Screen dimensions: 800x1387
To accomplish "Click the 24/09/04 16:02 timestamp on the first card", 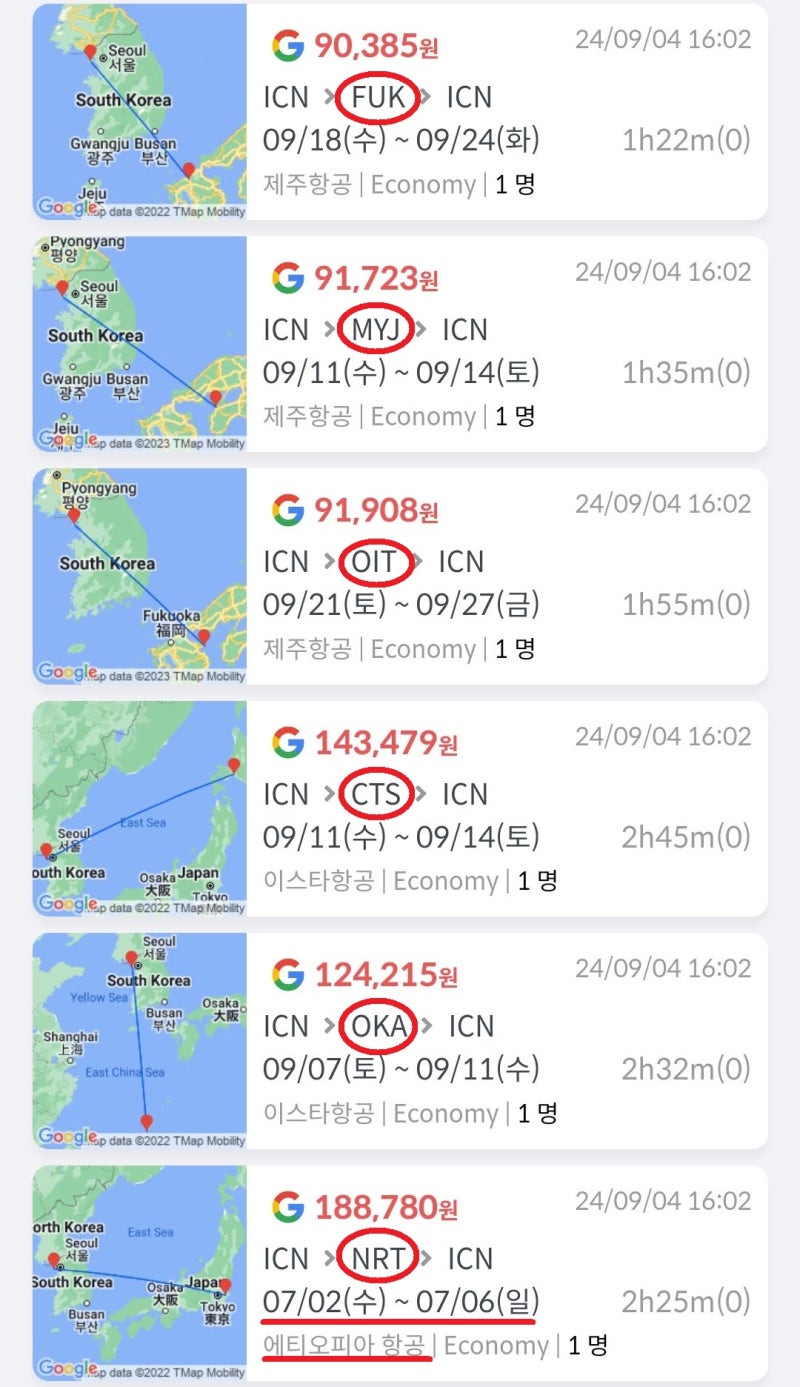I will click(663, 38).
